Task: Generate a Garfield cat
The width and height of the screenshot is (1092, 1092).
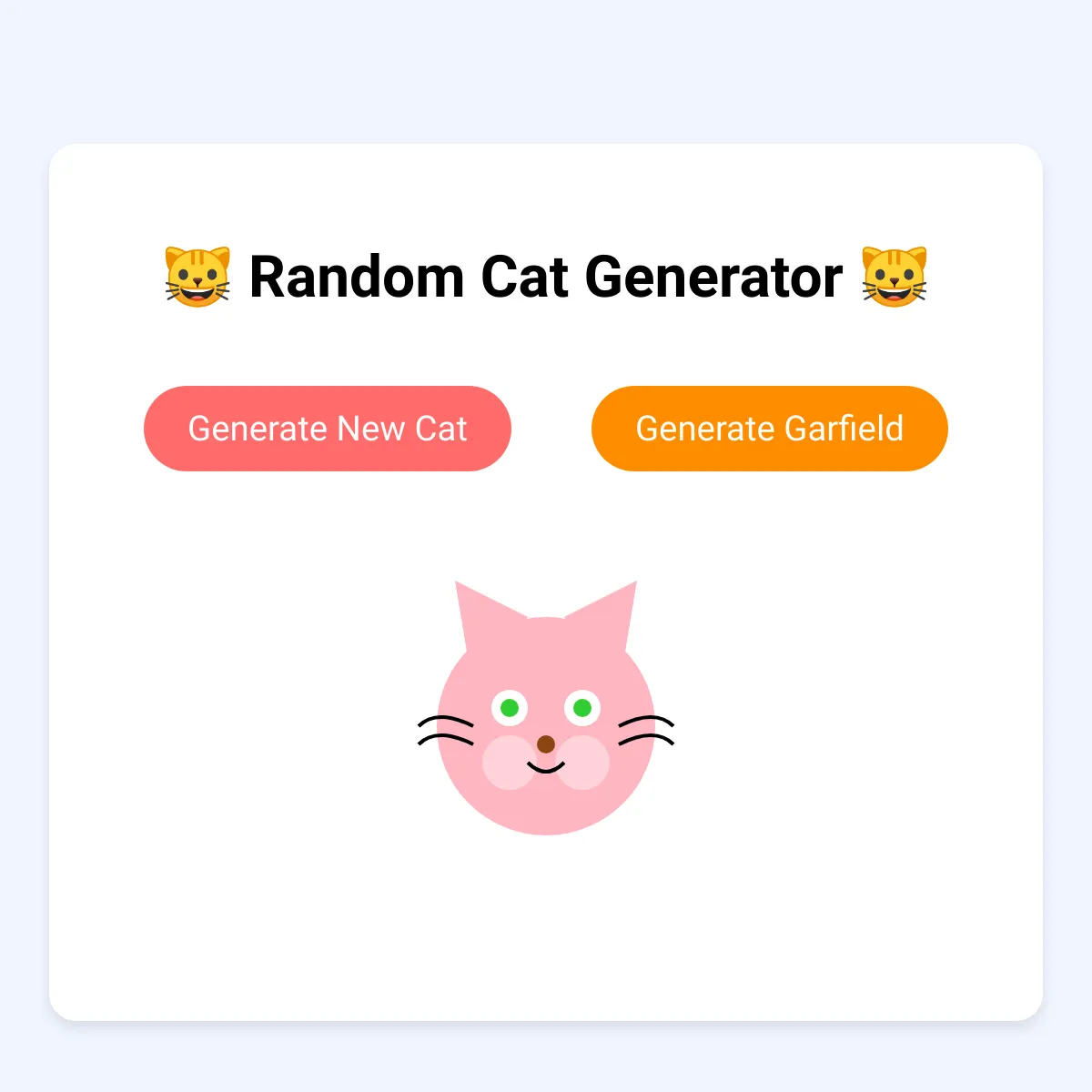Action: pos(769,429)
